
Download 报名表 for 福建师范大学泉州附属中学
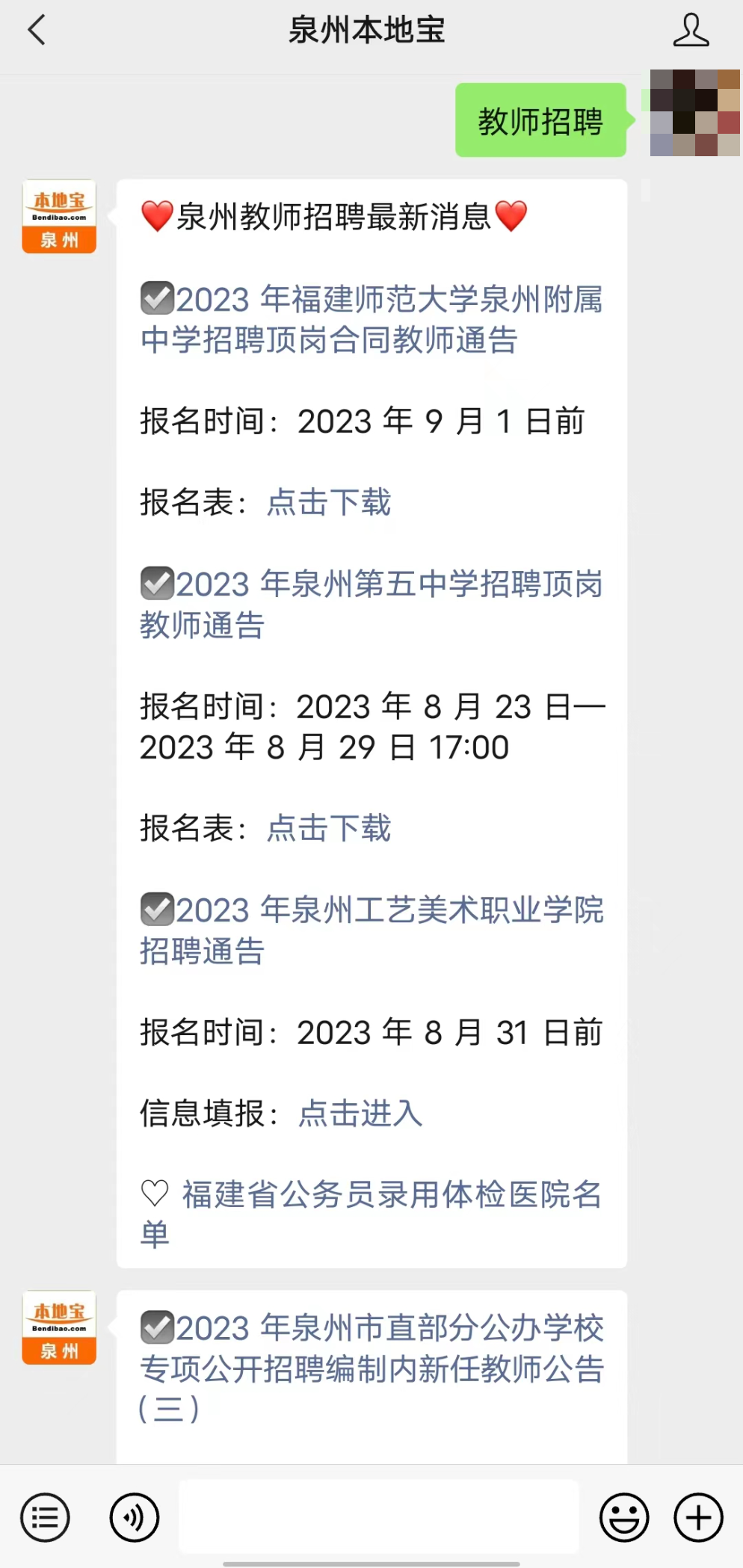pos(329,502)
